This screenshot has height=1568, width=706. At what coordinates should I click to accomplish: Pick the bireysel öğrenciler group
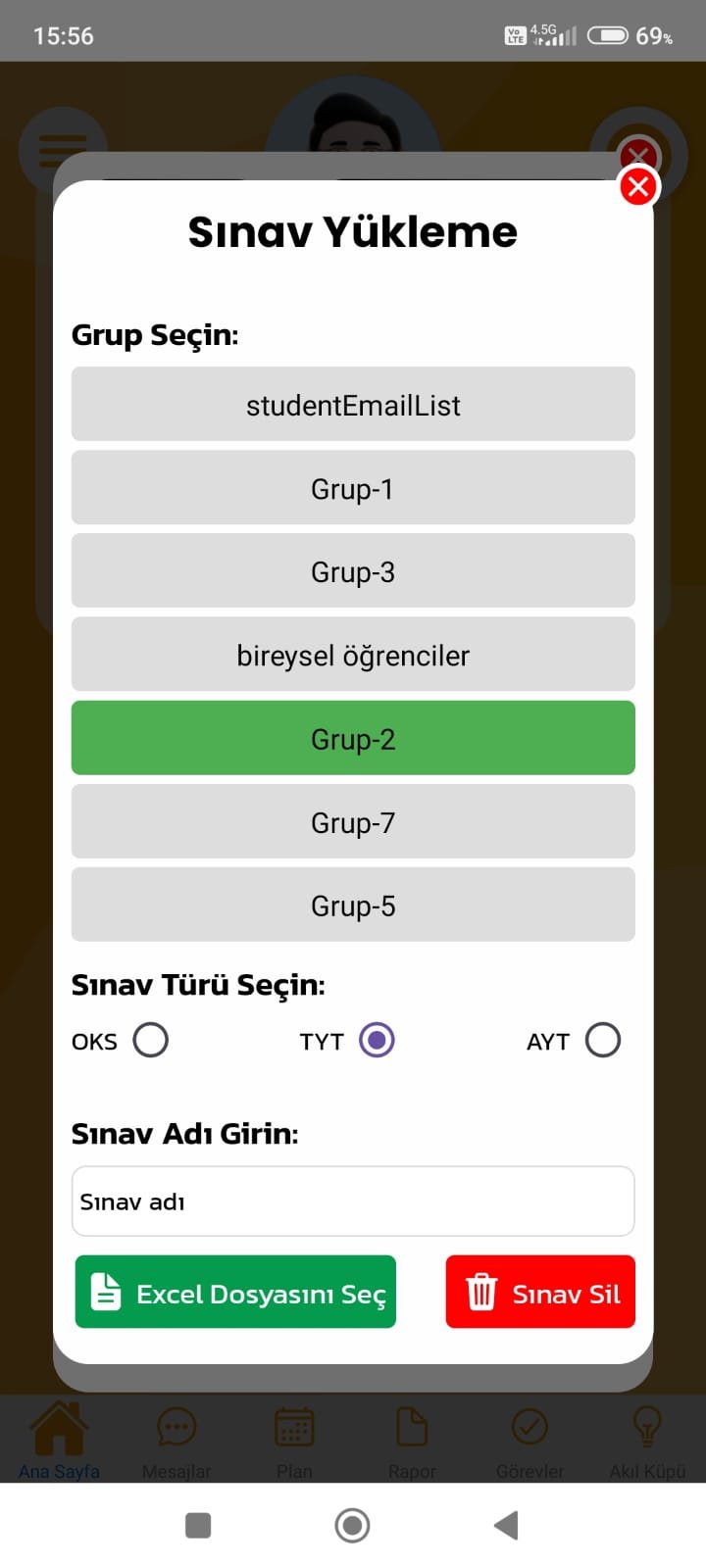353,655
